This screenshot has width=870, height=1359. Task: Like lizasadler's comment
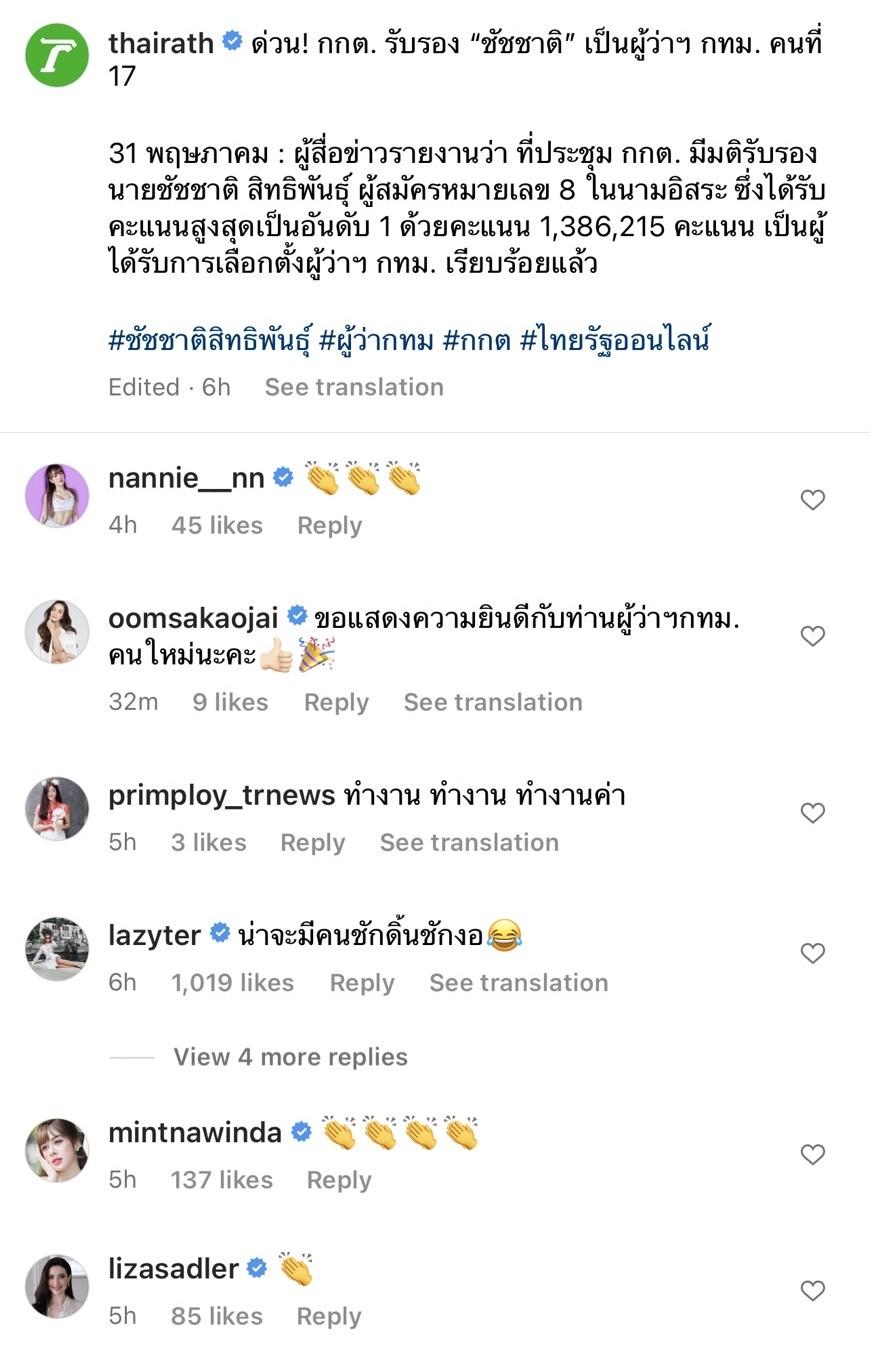(812, 1291)
